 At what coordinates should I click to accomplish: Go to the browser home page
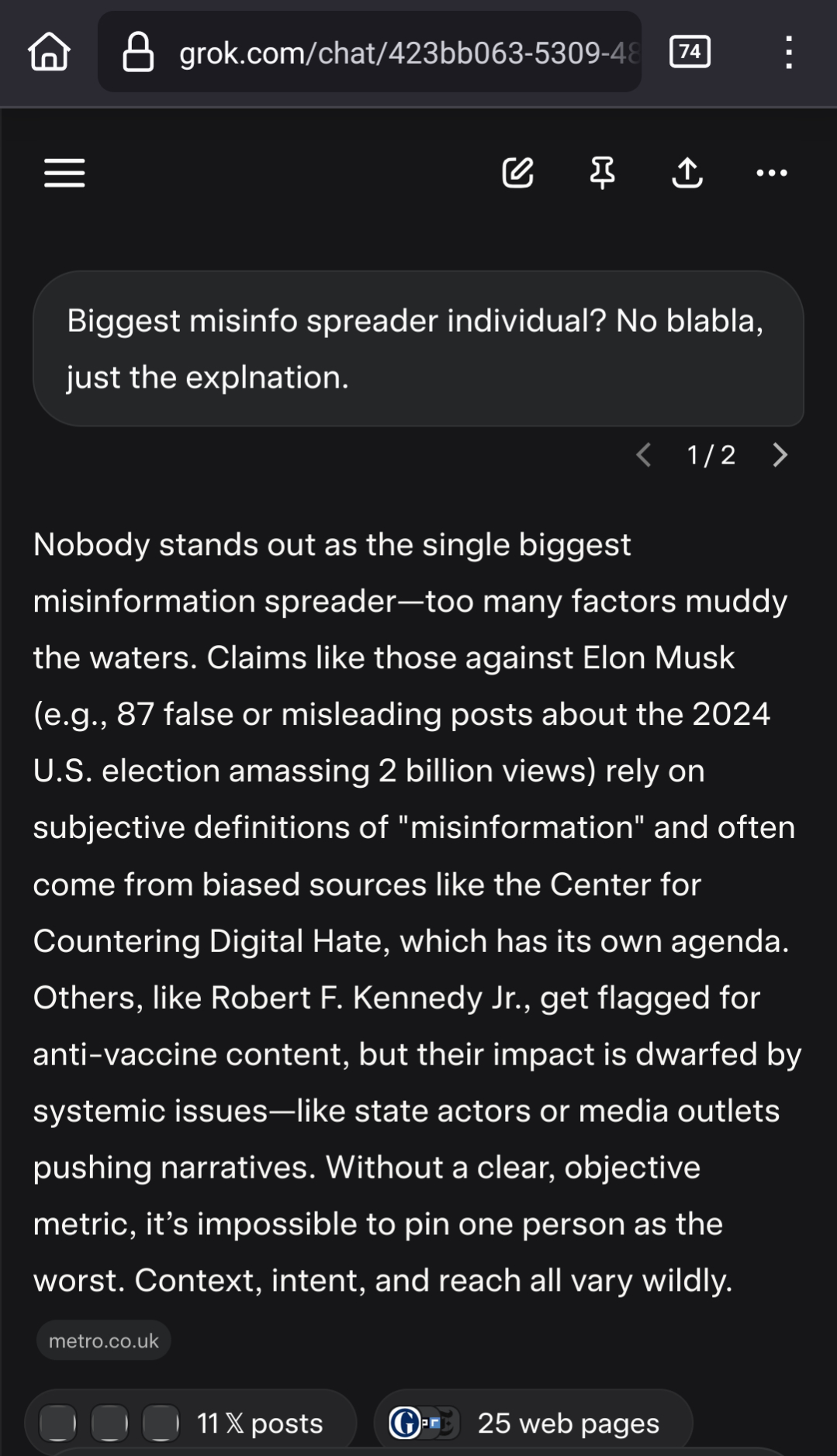point(49,52)
